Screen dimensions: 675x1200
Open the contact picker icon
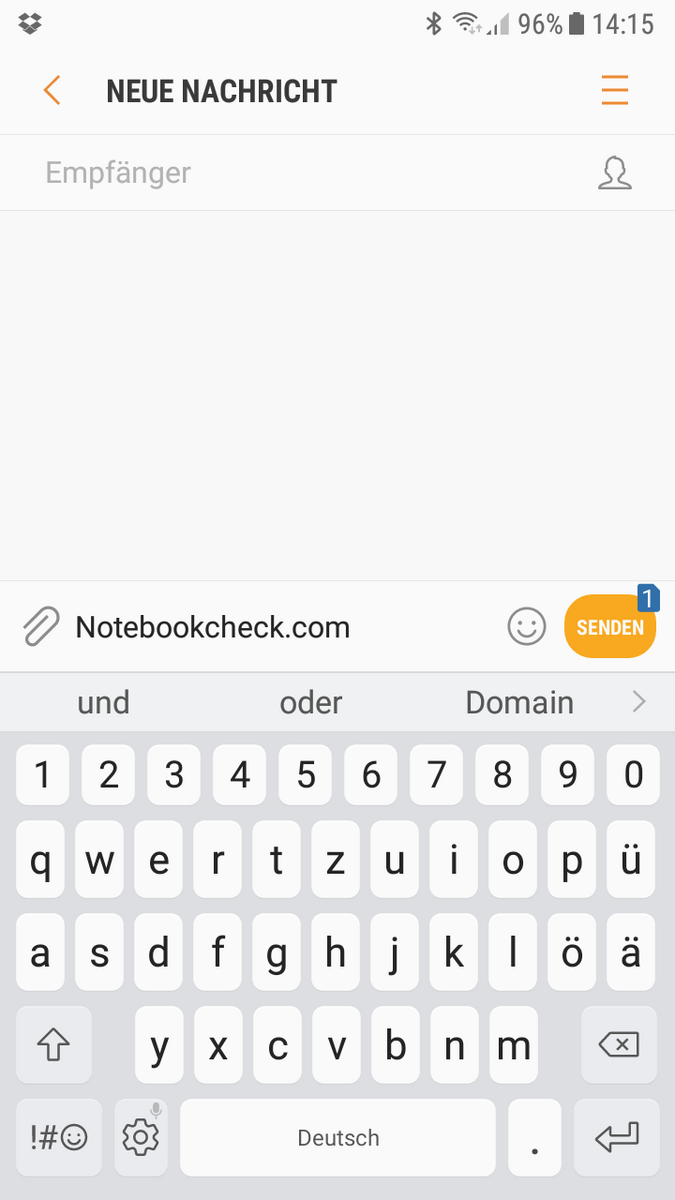pos(614,173)
